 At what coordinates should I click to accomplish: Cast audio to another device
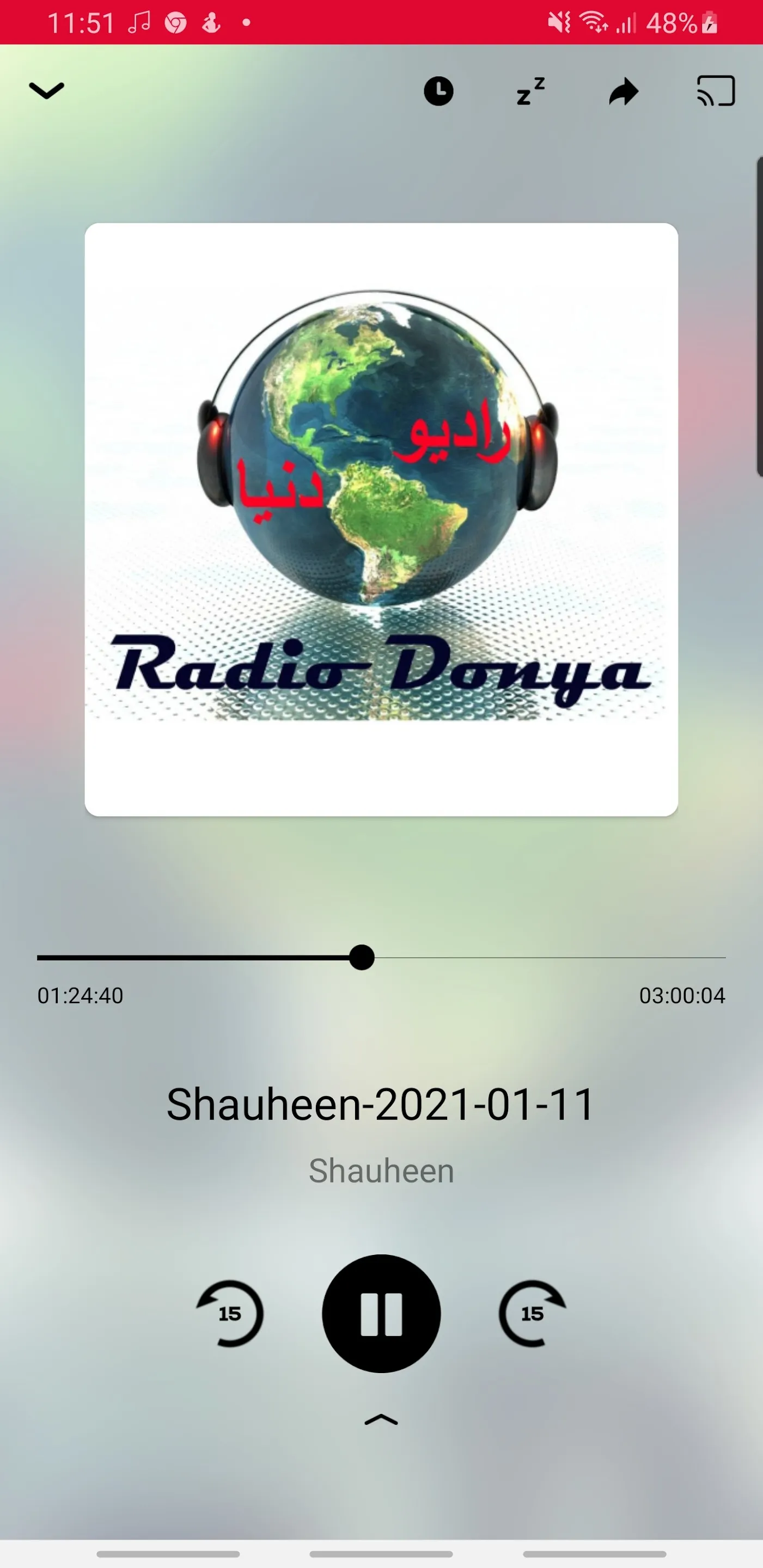716,91
